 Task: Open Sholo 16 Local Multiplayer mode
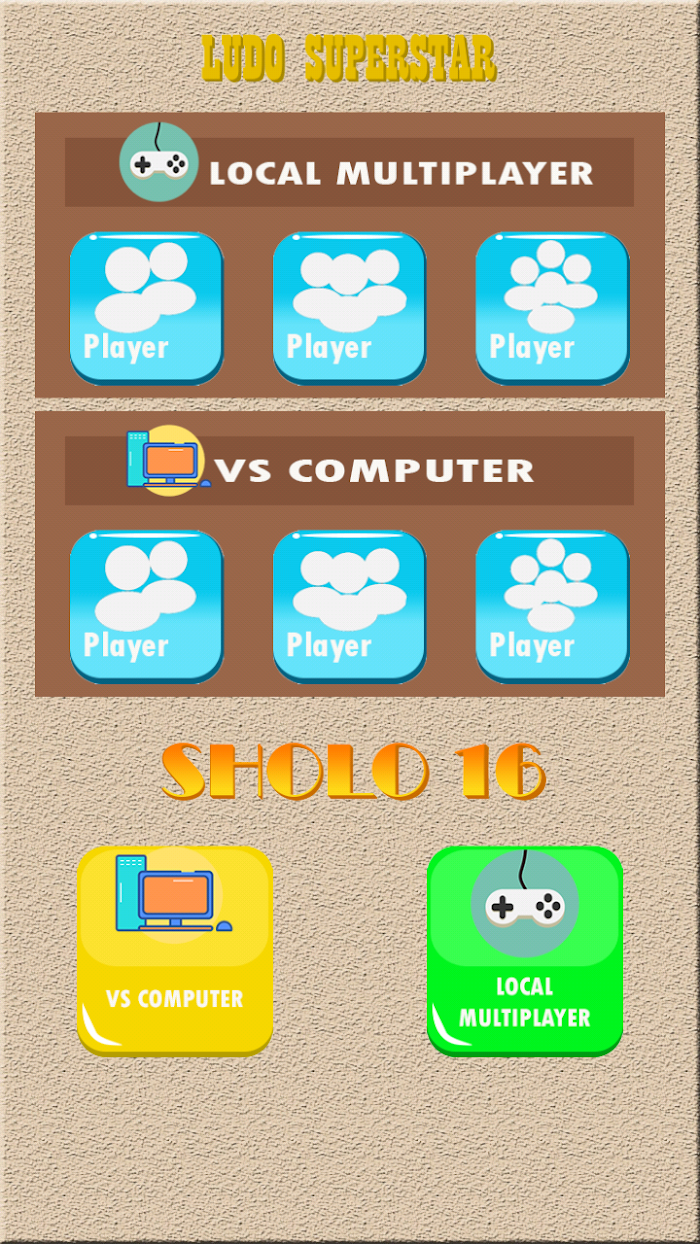tap(525, 950)
